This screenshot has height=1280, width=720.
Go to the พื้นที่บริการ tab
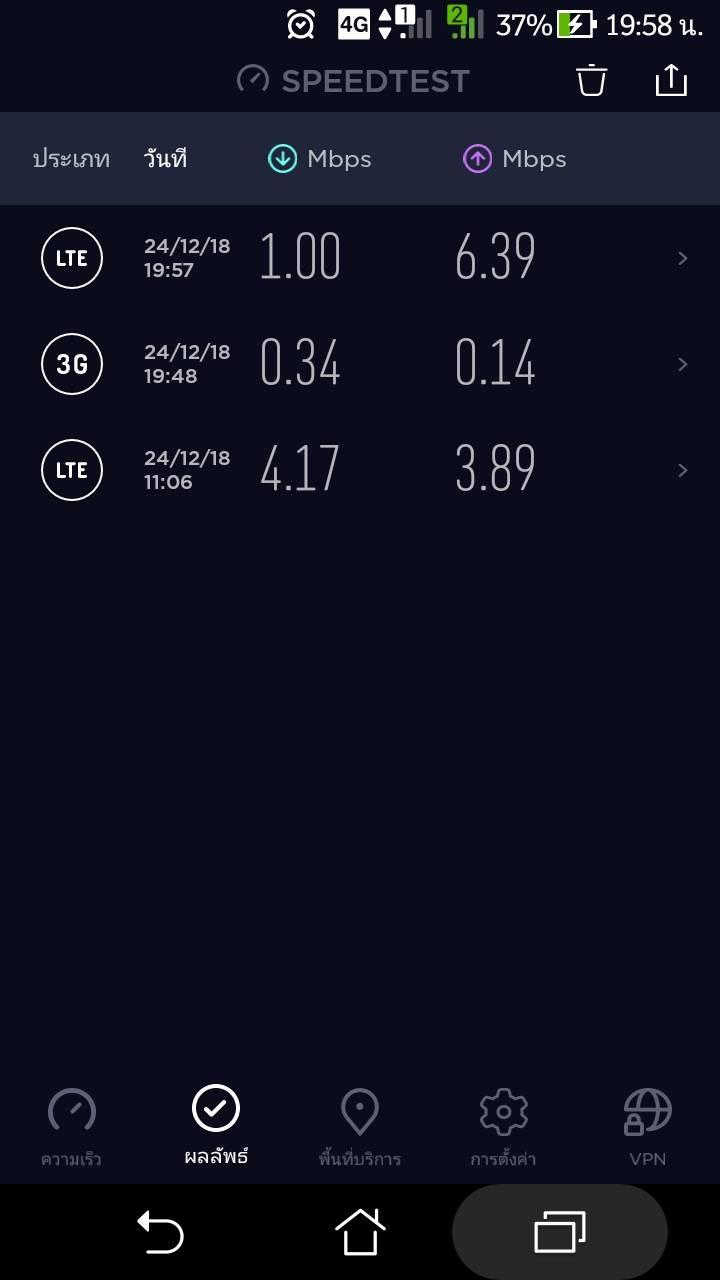[360, 1126]
